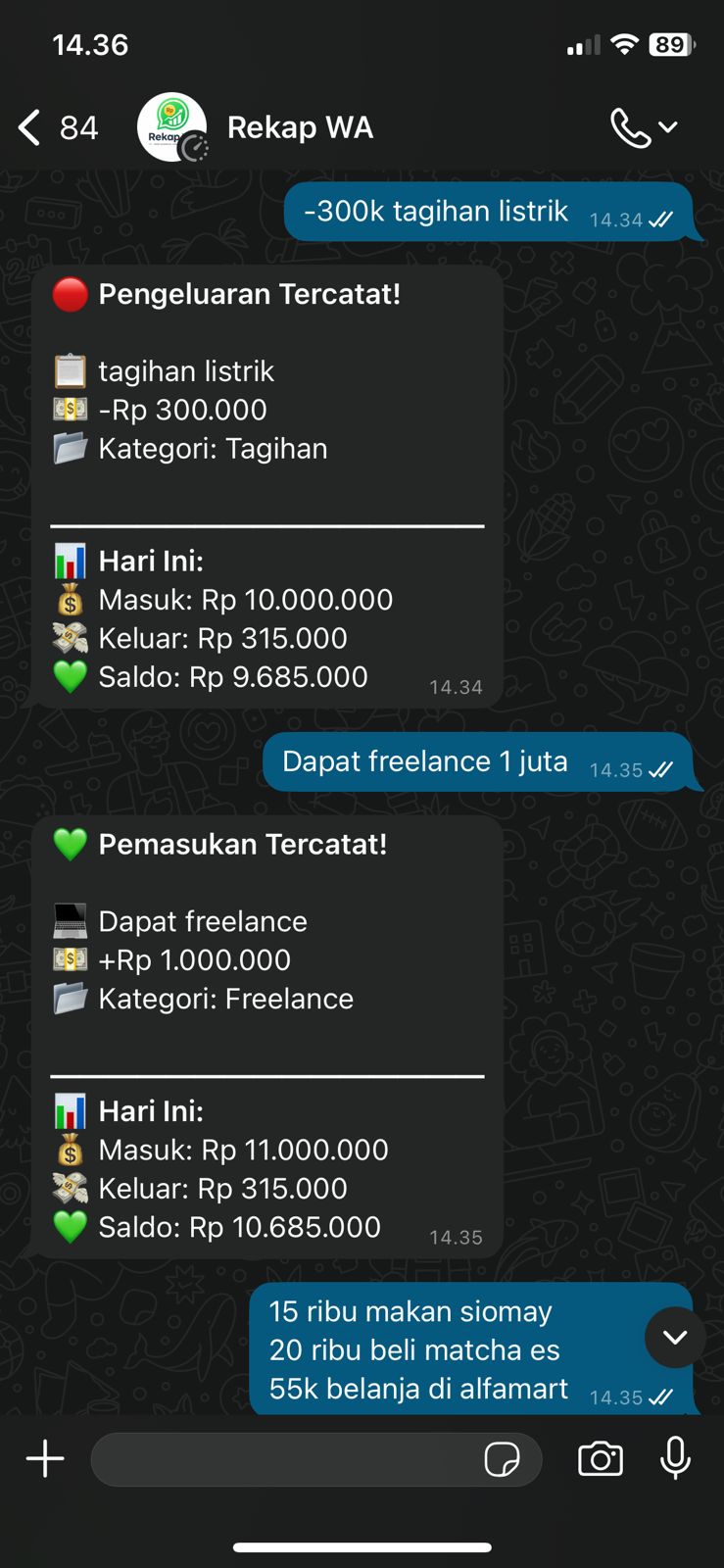724x1568 pixels.
Task: Record a voice message
Action: [675, 1459]
